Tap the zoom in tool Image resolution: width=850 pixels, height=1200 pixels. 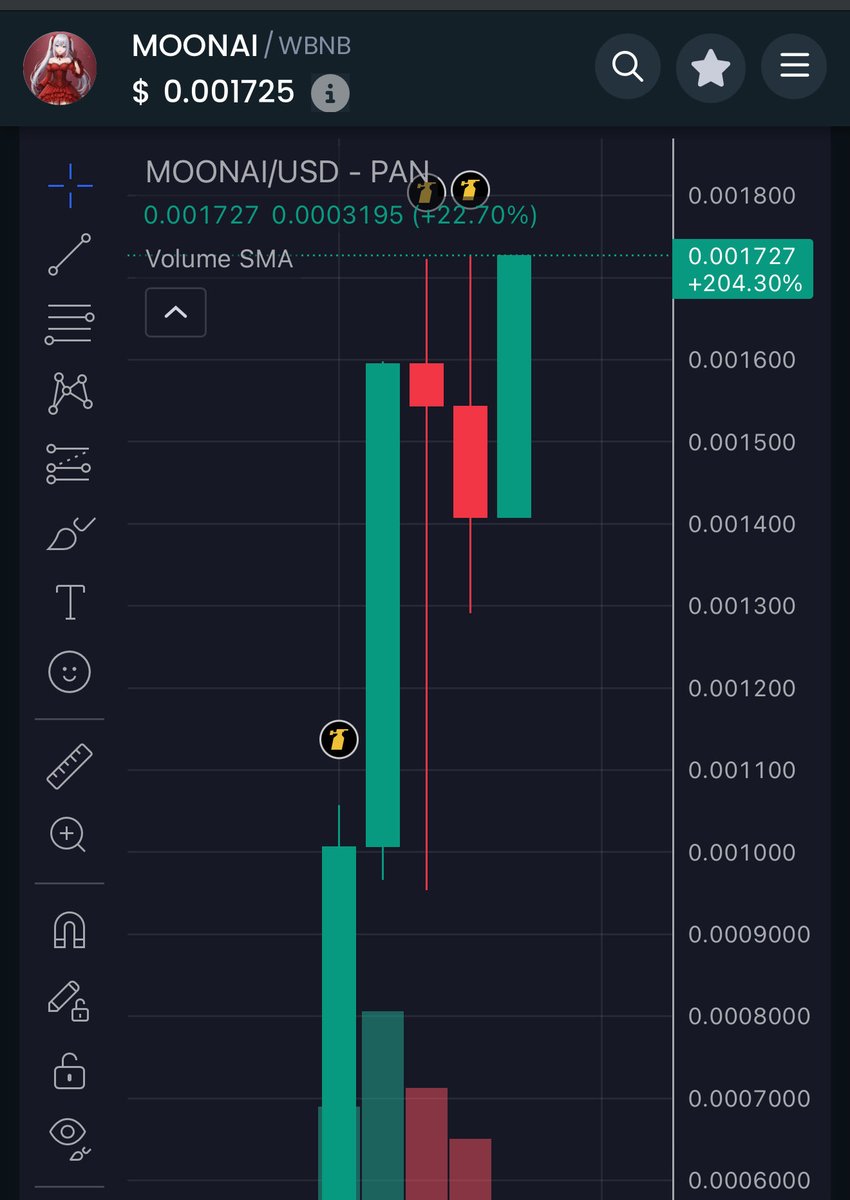pos(70,834)
